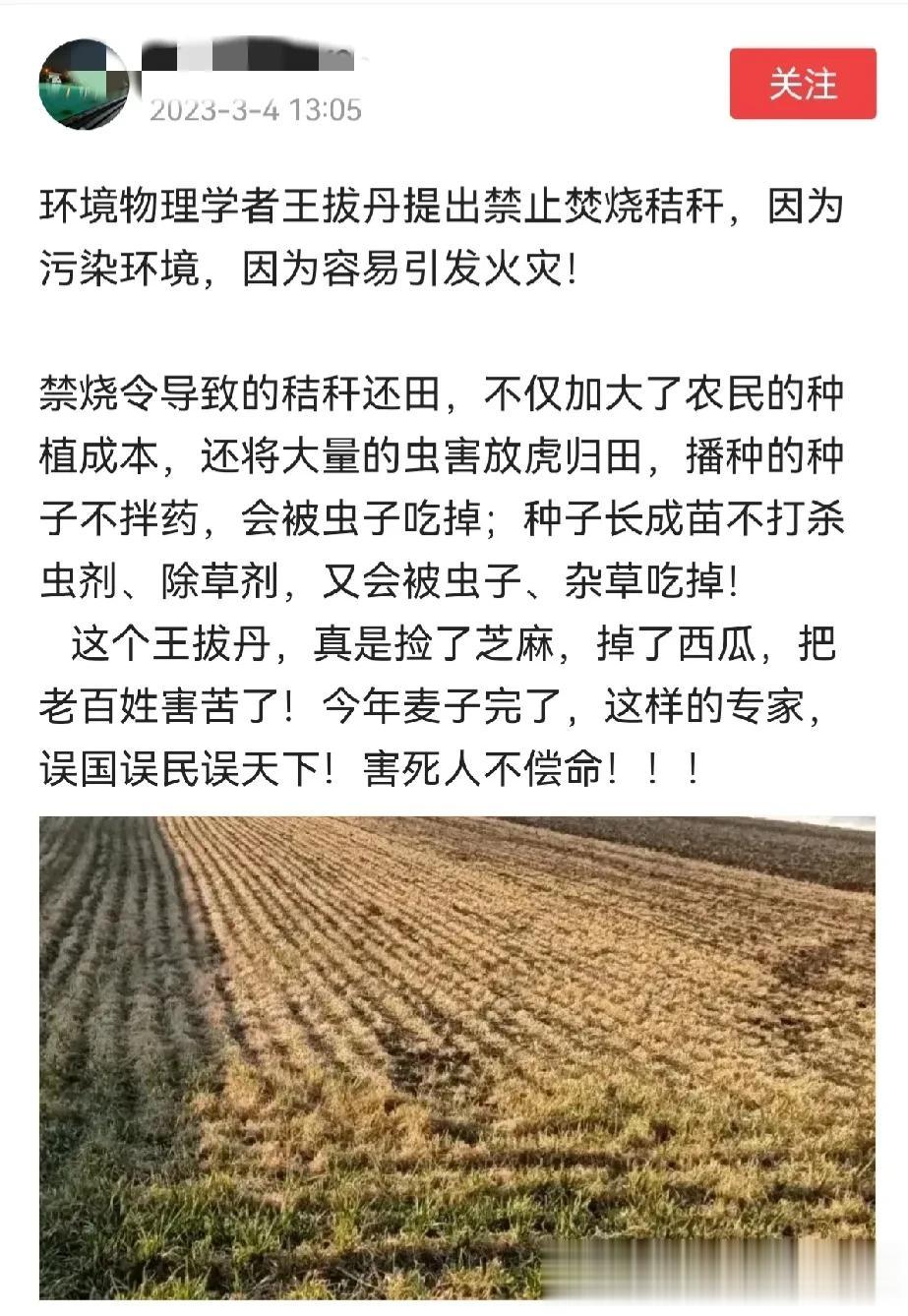
Task: Open the post author's profile avatar
Action: [84, 85]
